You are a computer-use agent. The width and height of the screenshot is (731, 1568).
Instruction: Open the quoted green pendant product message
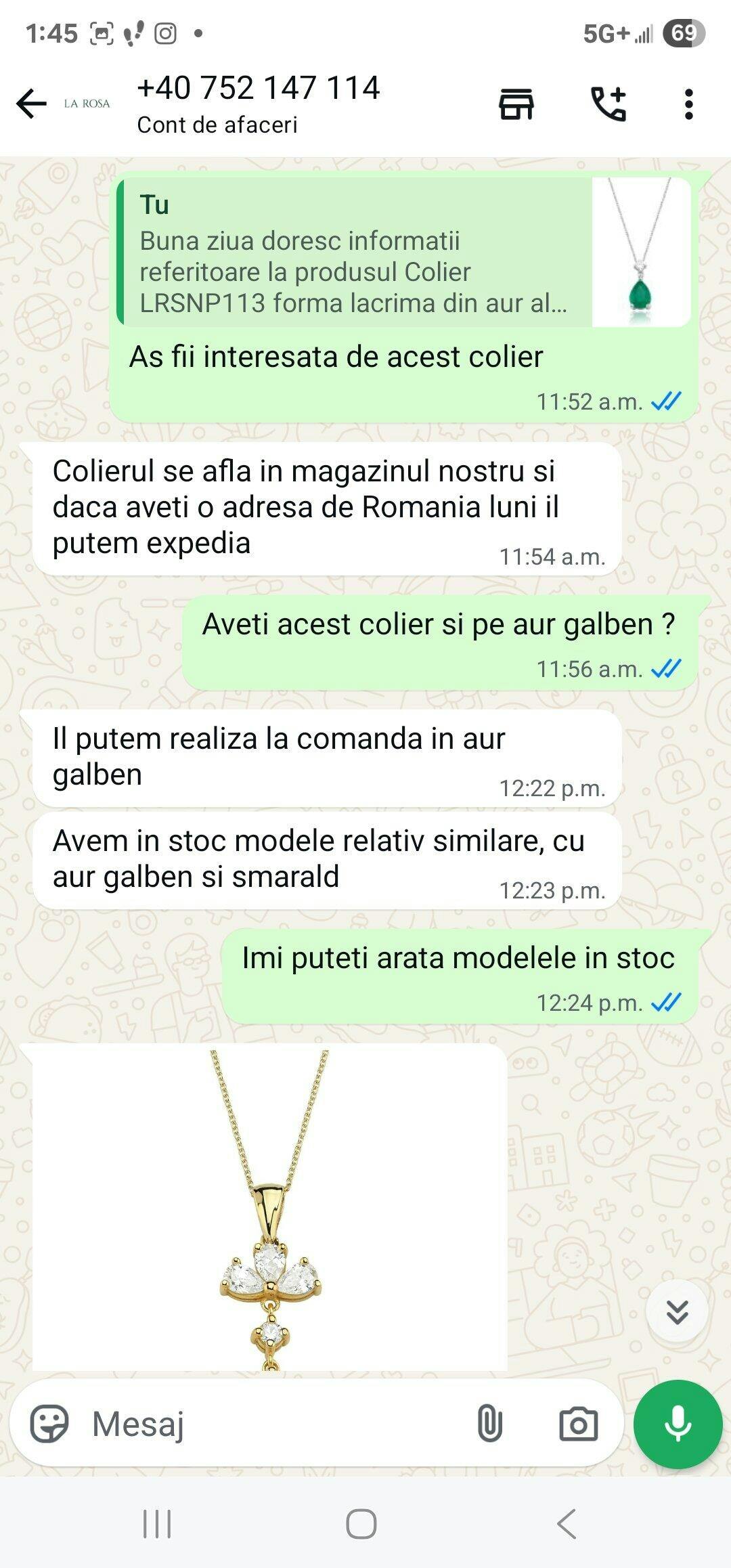pos(403,253)
